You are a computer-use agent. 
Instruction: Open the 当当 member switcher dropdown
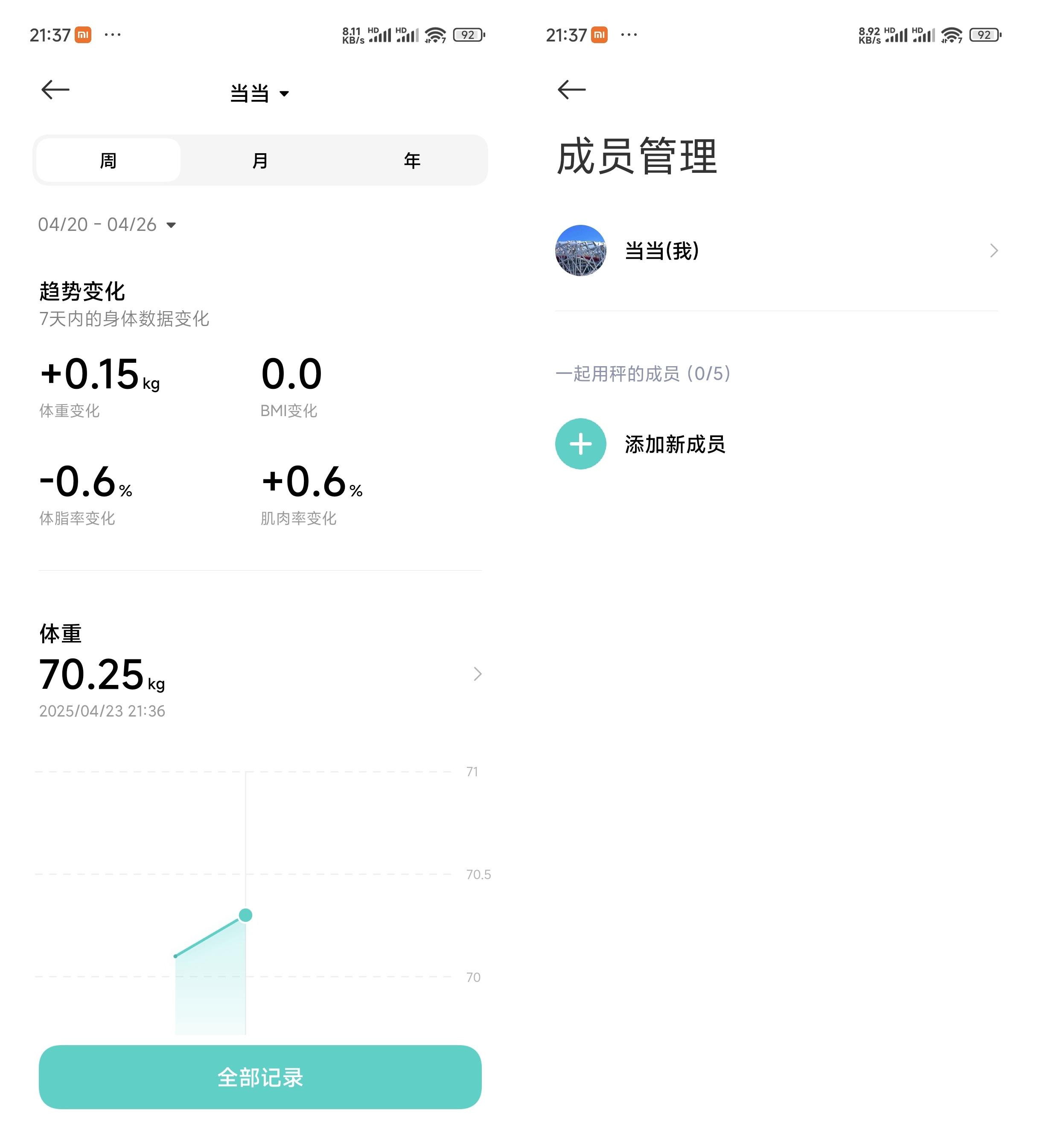[x=260, y=93]
